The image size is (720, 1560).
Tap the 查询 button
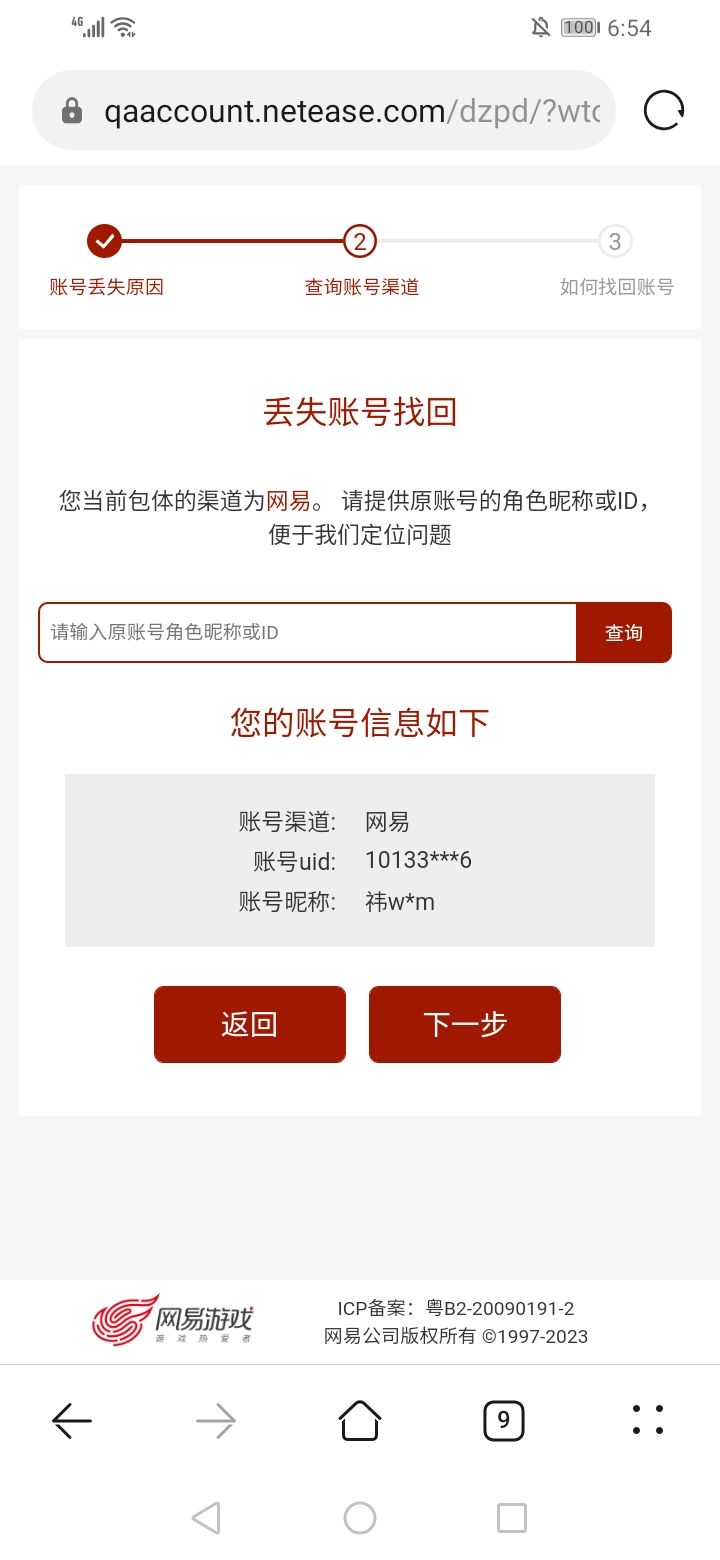point(624,632)
